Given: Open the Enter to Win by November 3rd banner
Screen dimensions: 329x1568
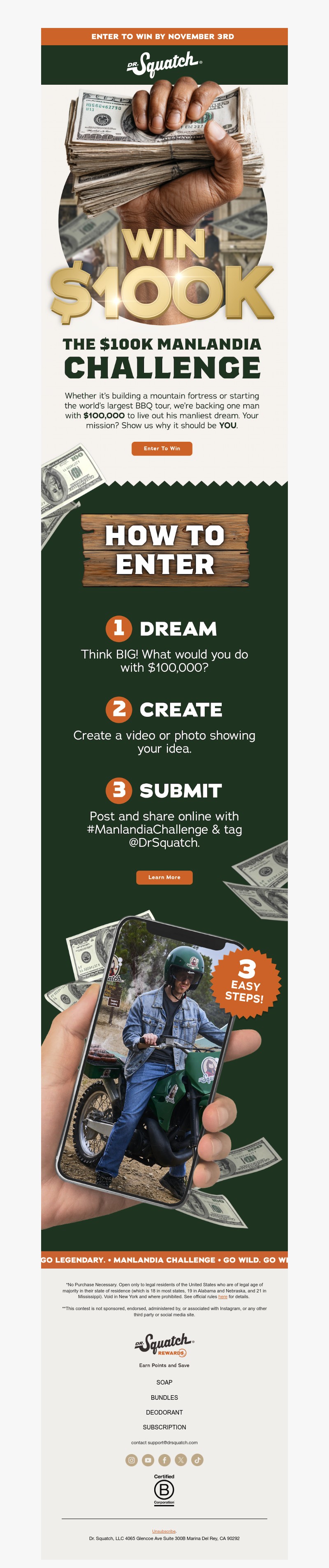Looking at the screenshot, I should click(164, 37).
